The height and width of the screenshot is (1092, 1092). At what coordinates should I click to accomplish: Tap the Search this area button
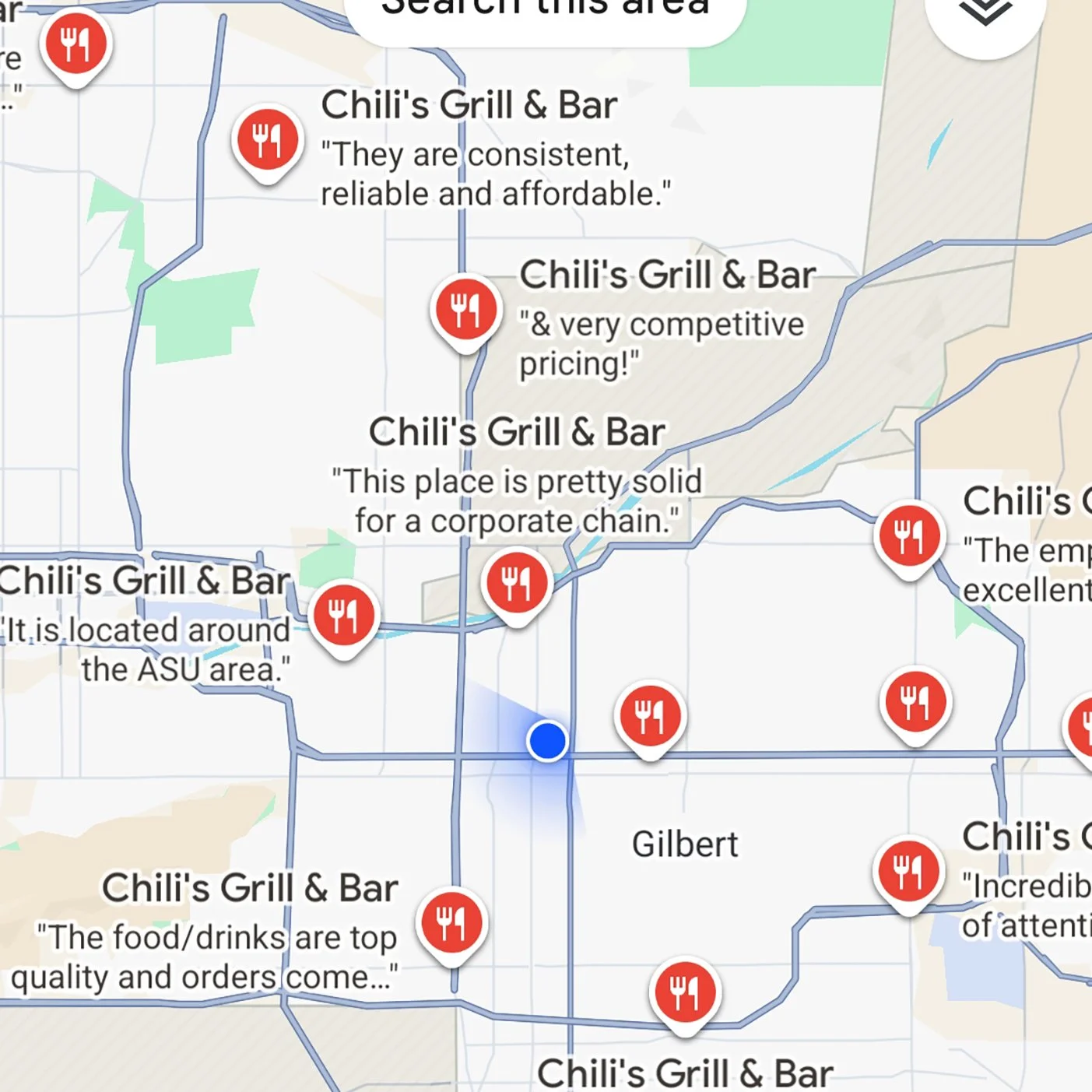545,12
